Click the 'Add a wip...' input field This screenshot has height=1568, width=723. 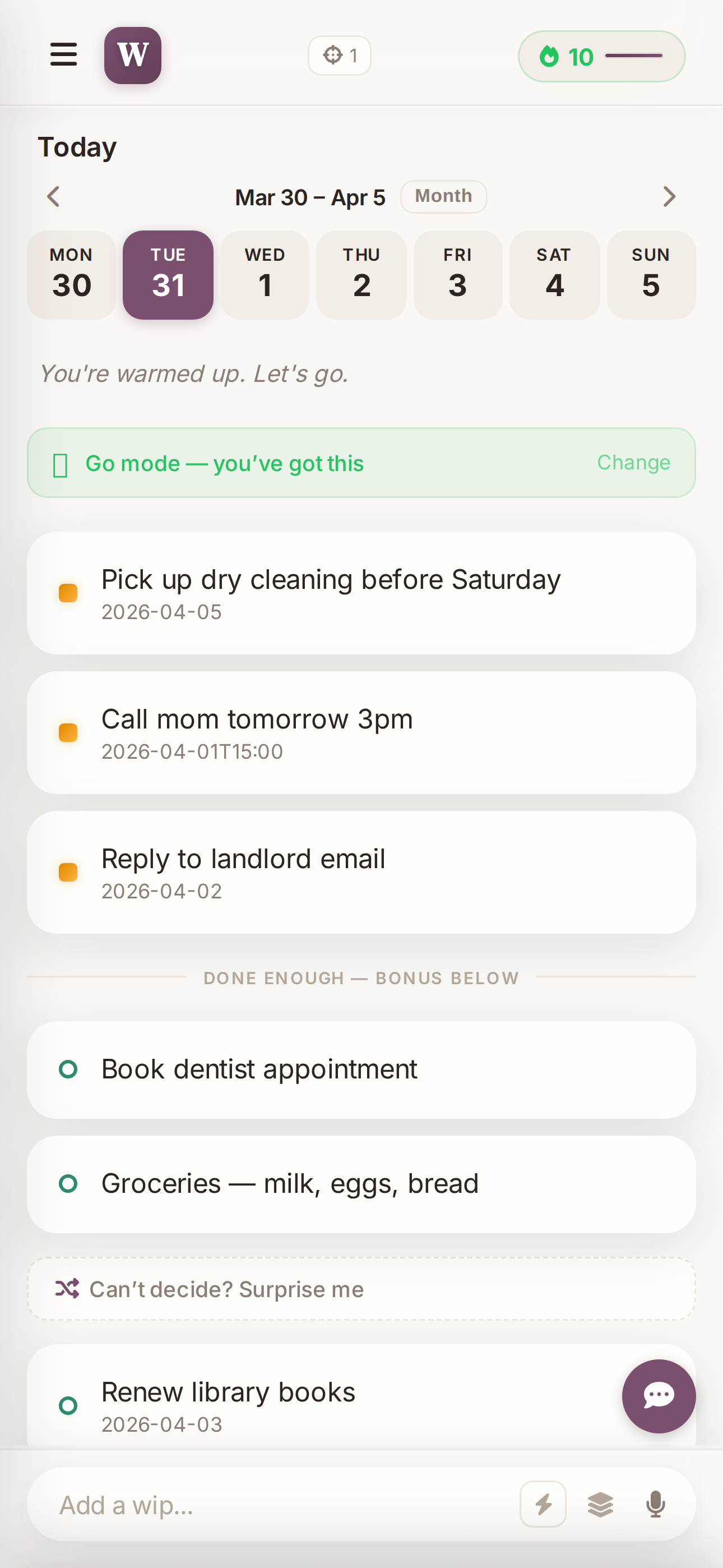pyautogui.click(x=243, y=1505)
